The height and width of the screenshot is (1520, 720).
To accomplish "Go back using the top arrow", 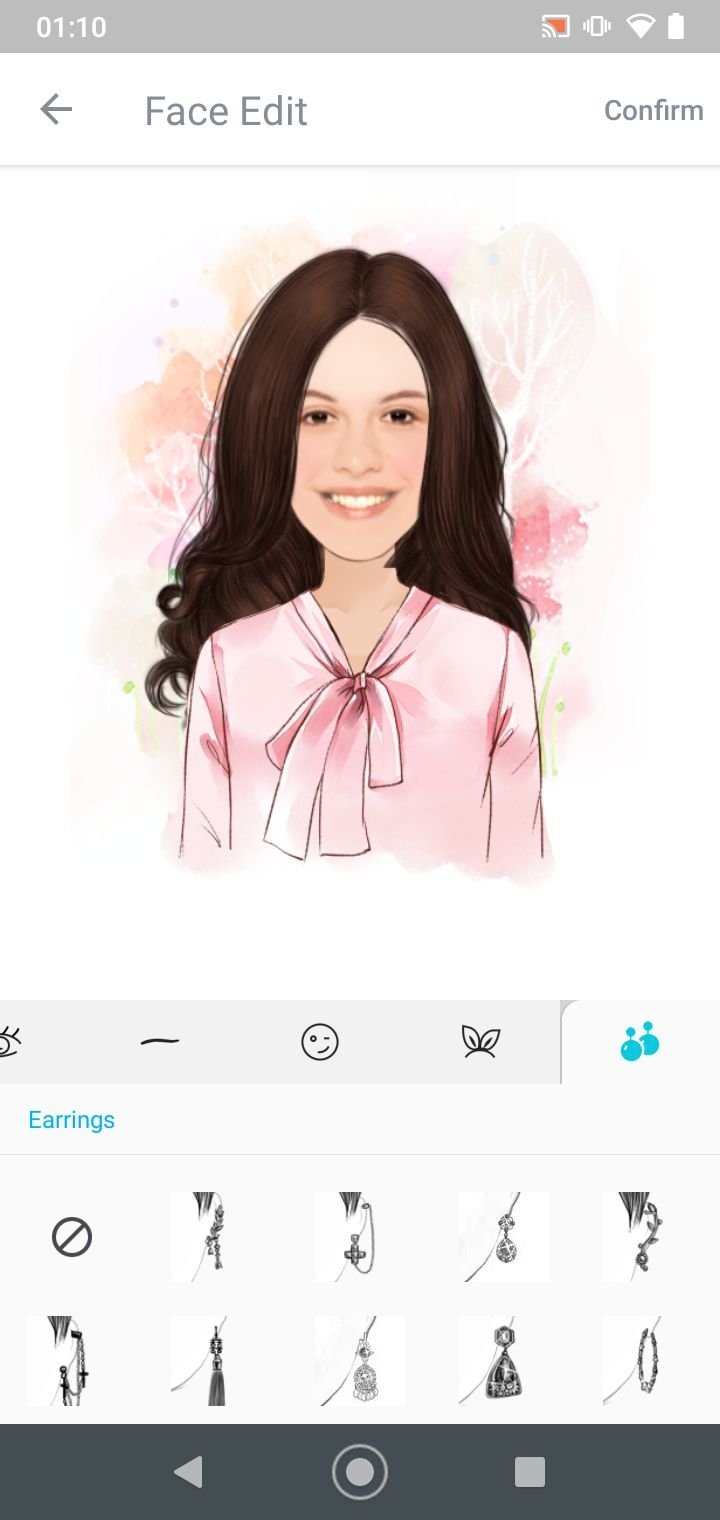I will tap(56, 110).
